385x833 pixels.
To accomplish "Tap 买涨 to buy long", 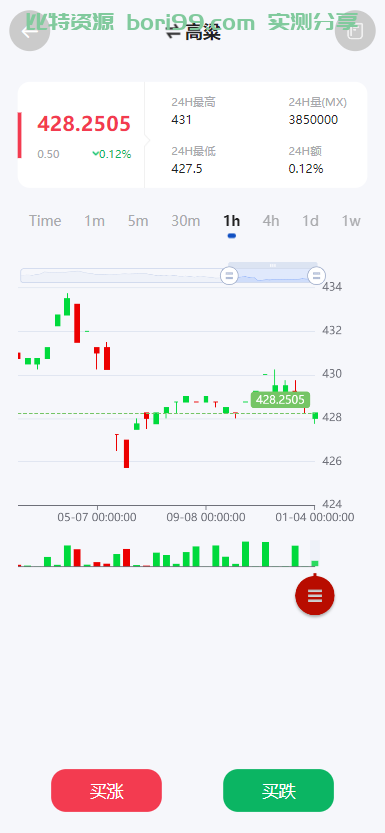I will (106, 790).
